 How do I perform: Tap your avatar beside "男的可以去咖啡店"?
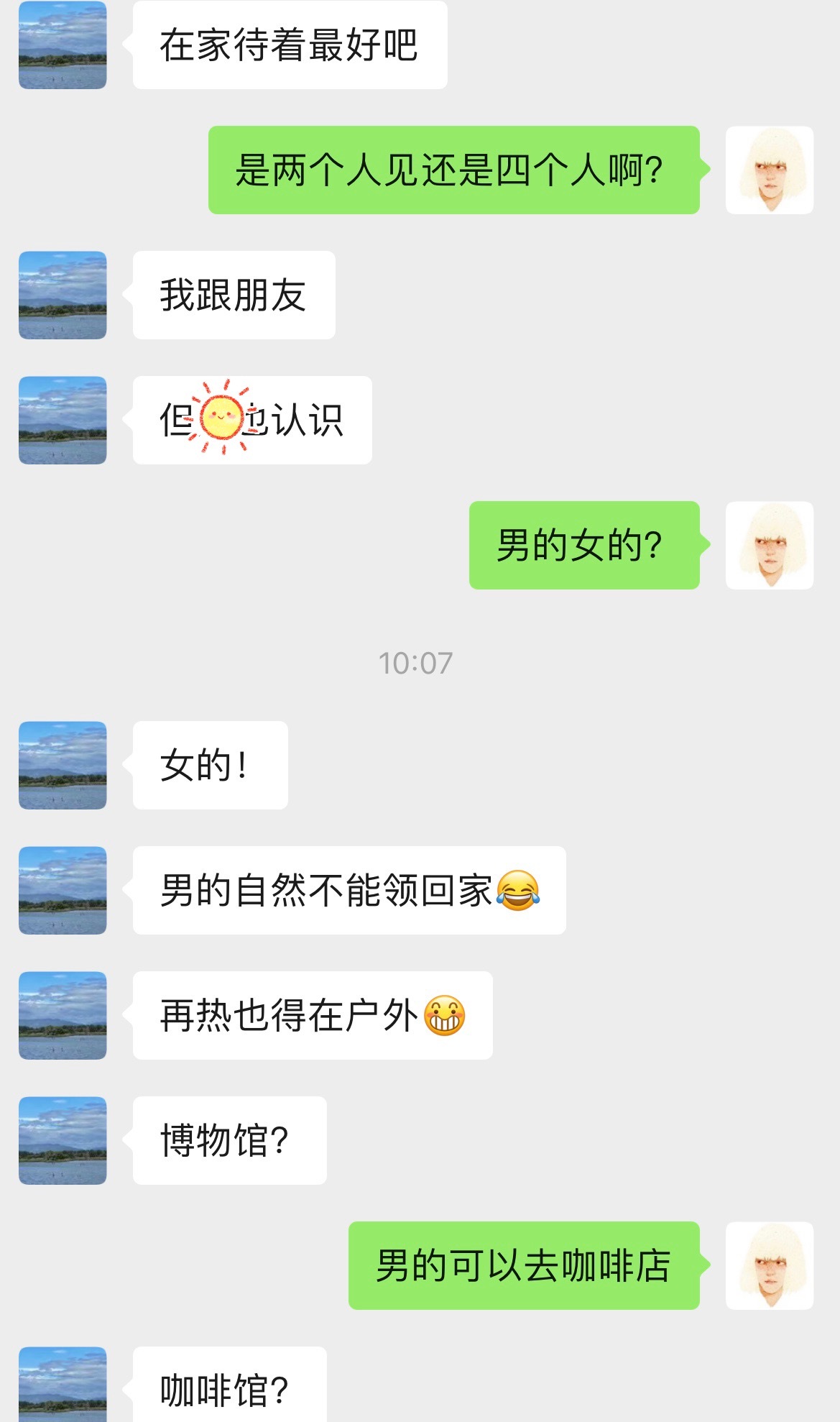pyautogui.click(x=770, y=1266)
